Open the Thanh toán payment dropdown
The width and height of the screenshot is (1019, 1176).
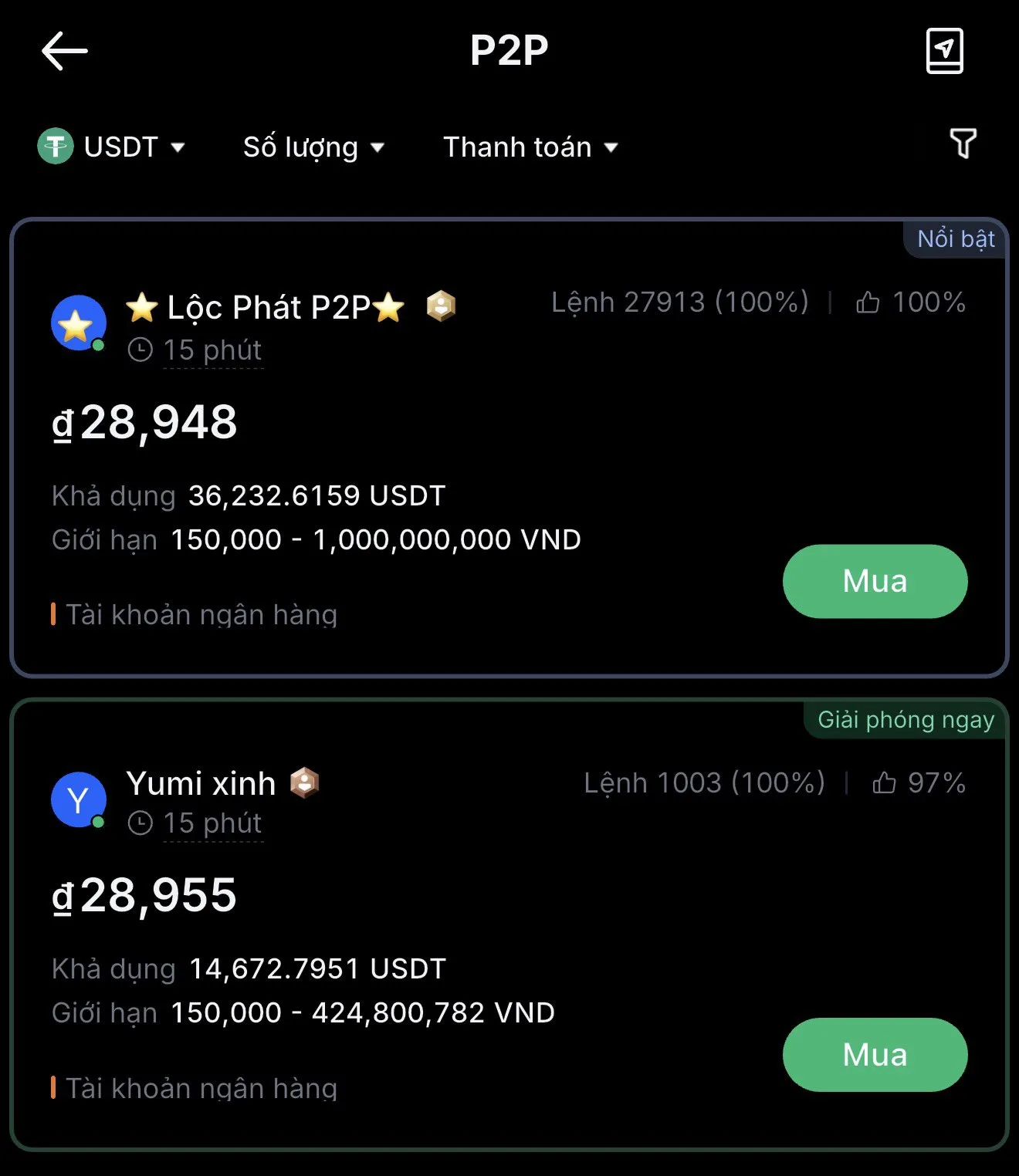pos(530,147)
